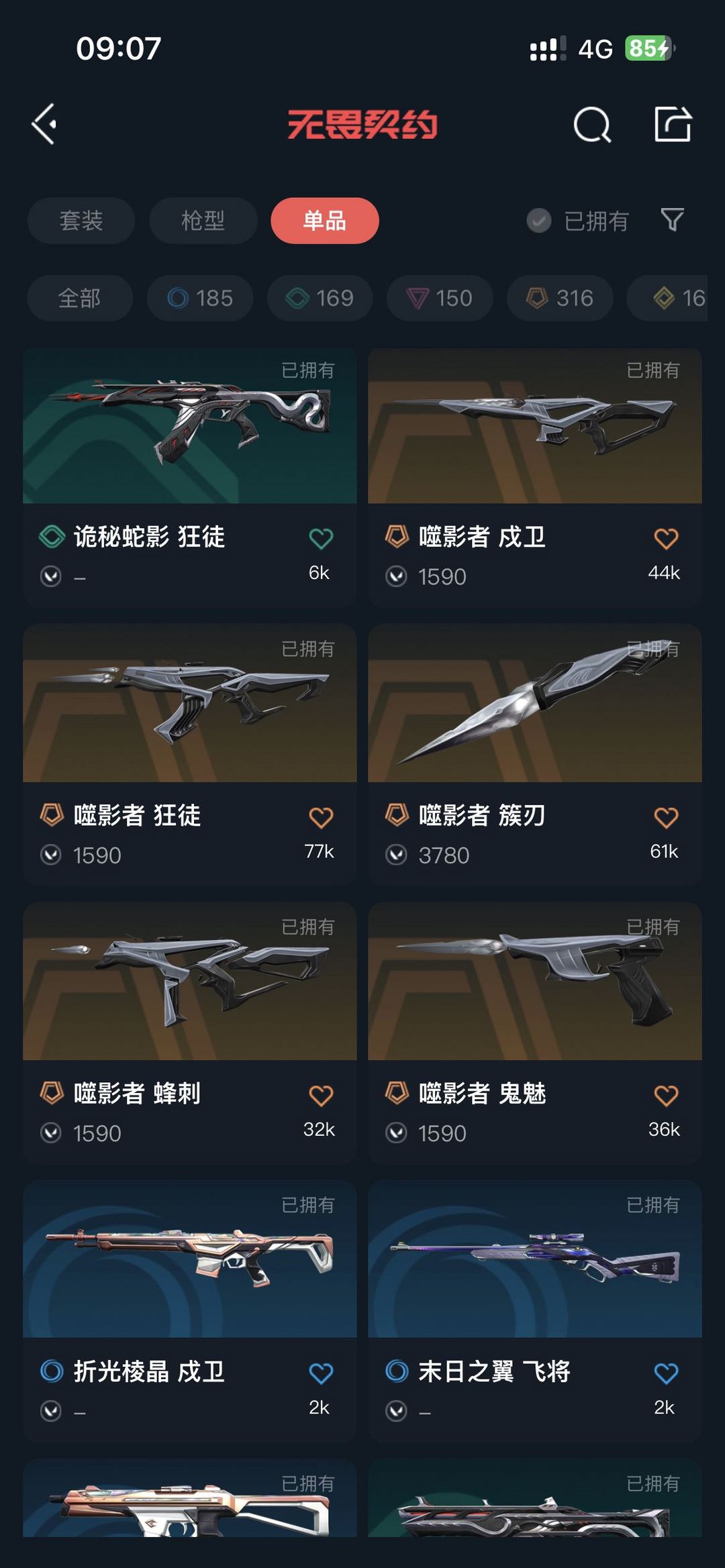Switch to the 套装 tab
The width and height of the screenshot is (725, 1568).
tap(81, 221)
